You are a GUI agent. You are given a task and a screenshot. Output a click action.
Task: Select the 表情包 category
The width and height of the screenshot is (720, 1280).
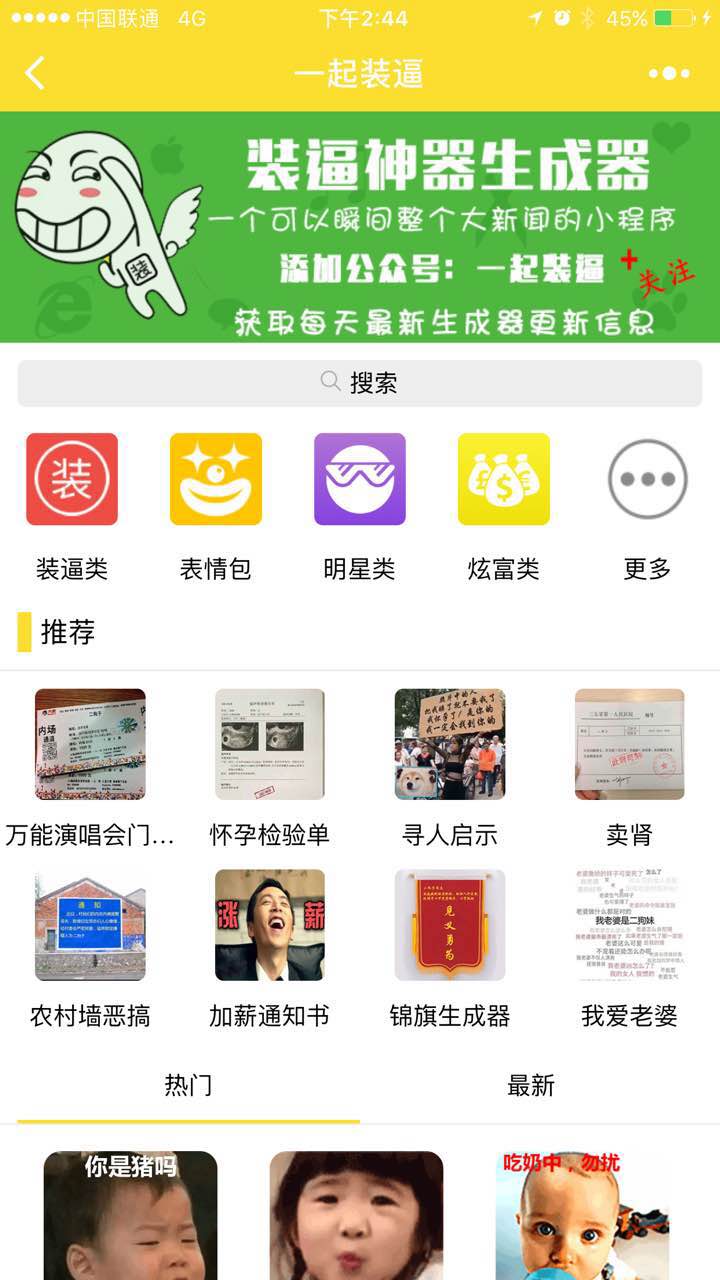216,480
